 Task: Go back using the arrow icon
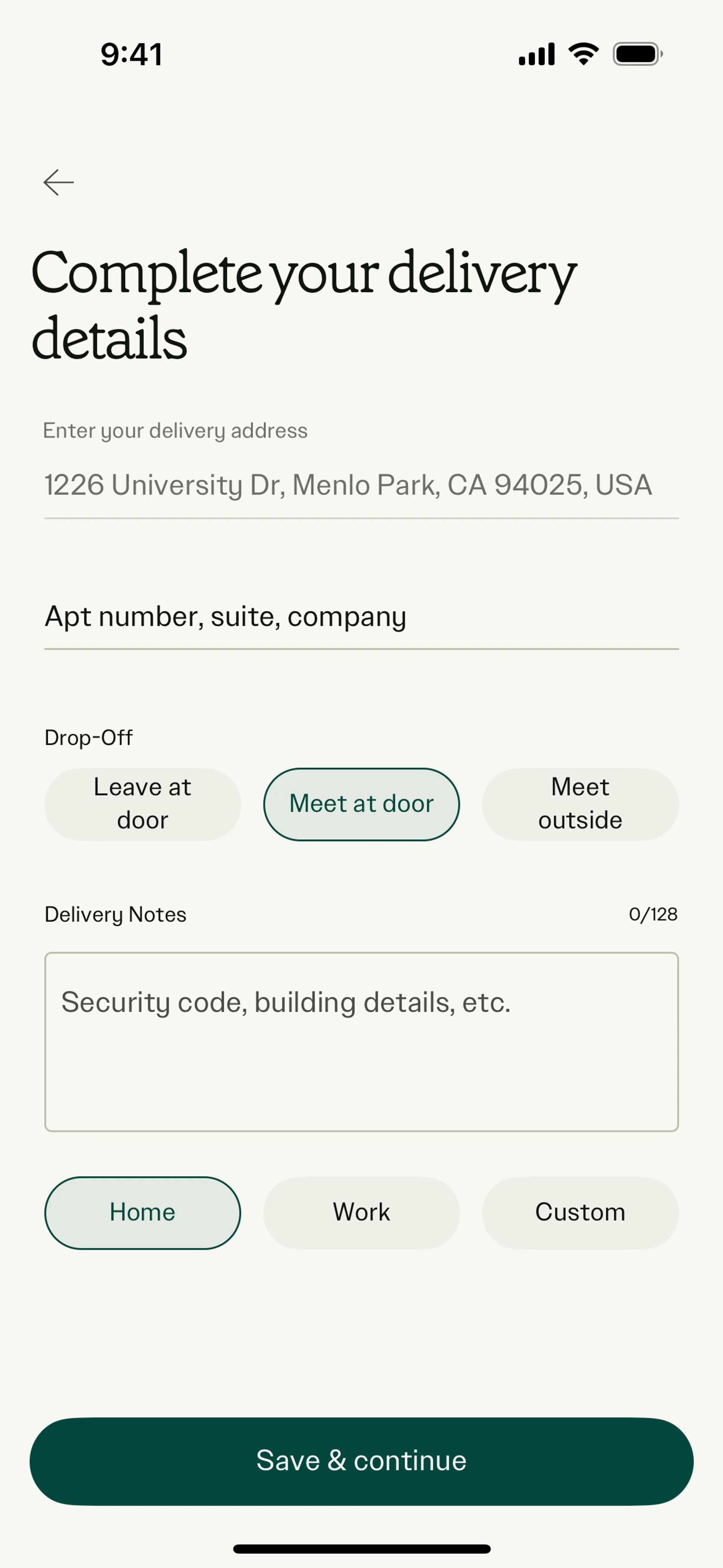58,182
